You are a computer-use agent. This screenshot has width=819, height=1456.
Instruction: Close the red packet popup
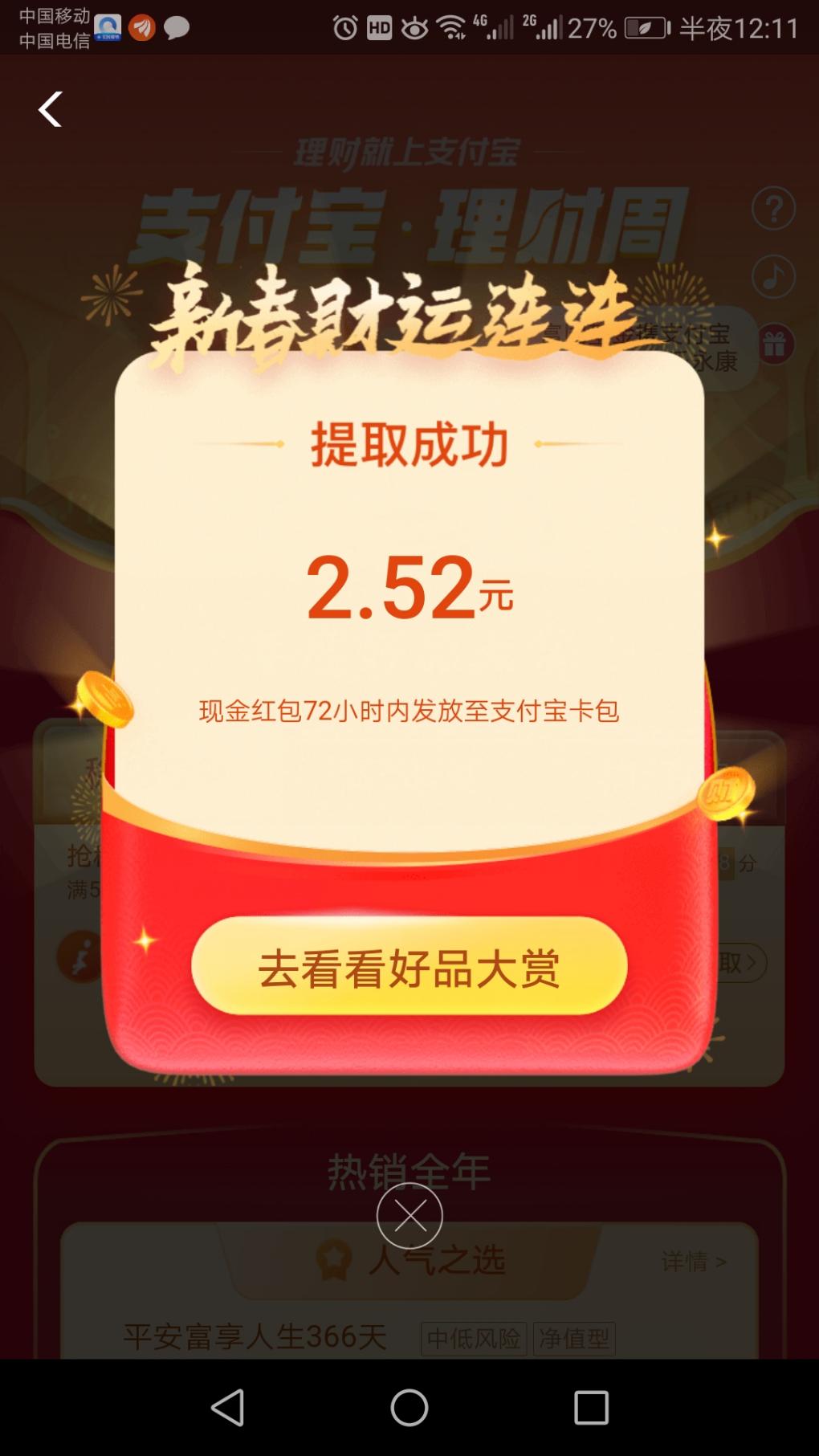tap(409, 1216)
